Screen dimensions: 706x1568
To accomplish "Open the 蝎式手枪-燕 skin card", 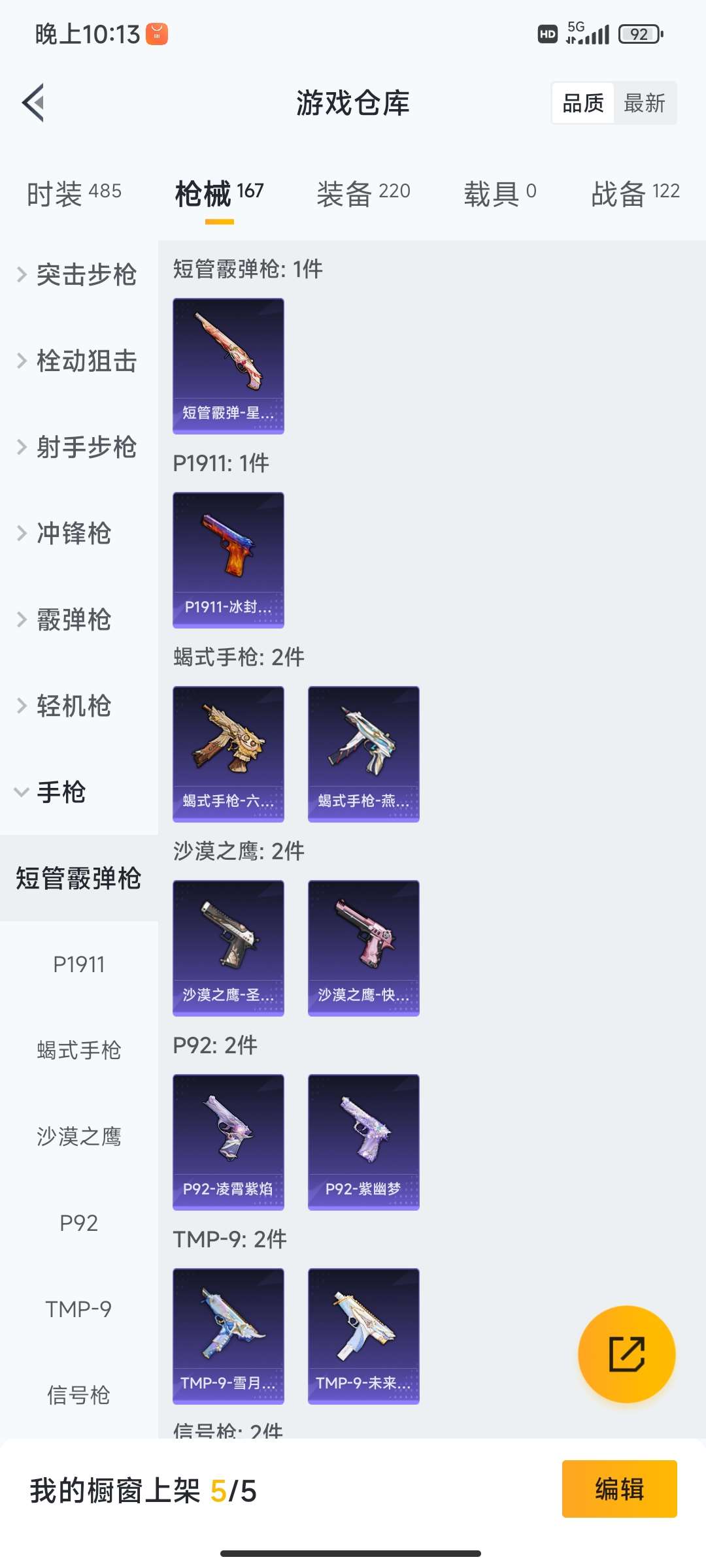I will 363,754.
